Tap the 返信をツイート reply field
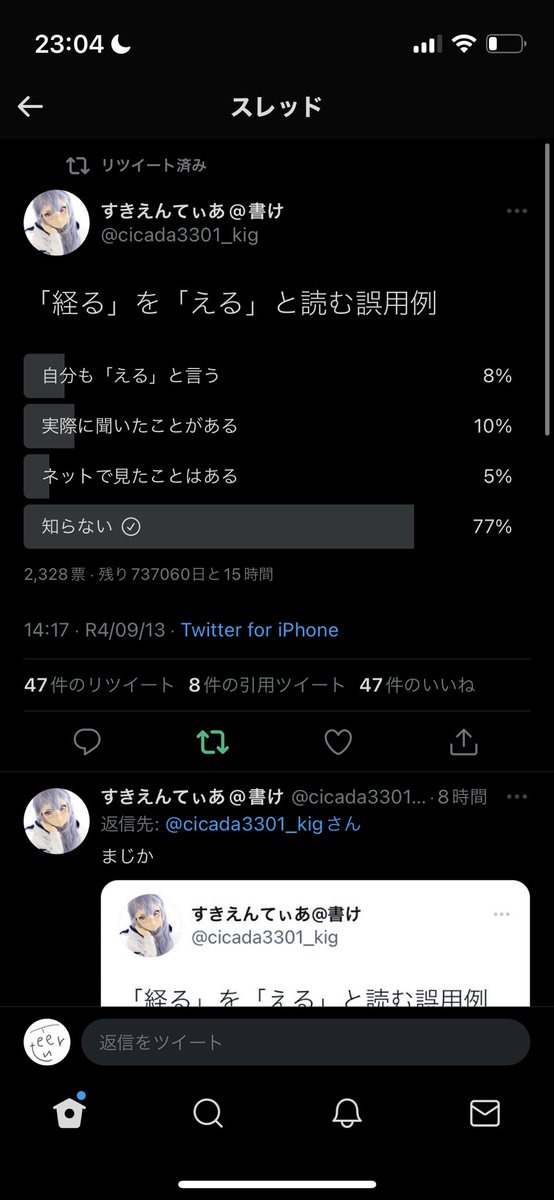The image size is (554, 1200). pyautogui.click(x=305, y=1042)
